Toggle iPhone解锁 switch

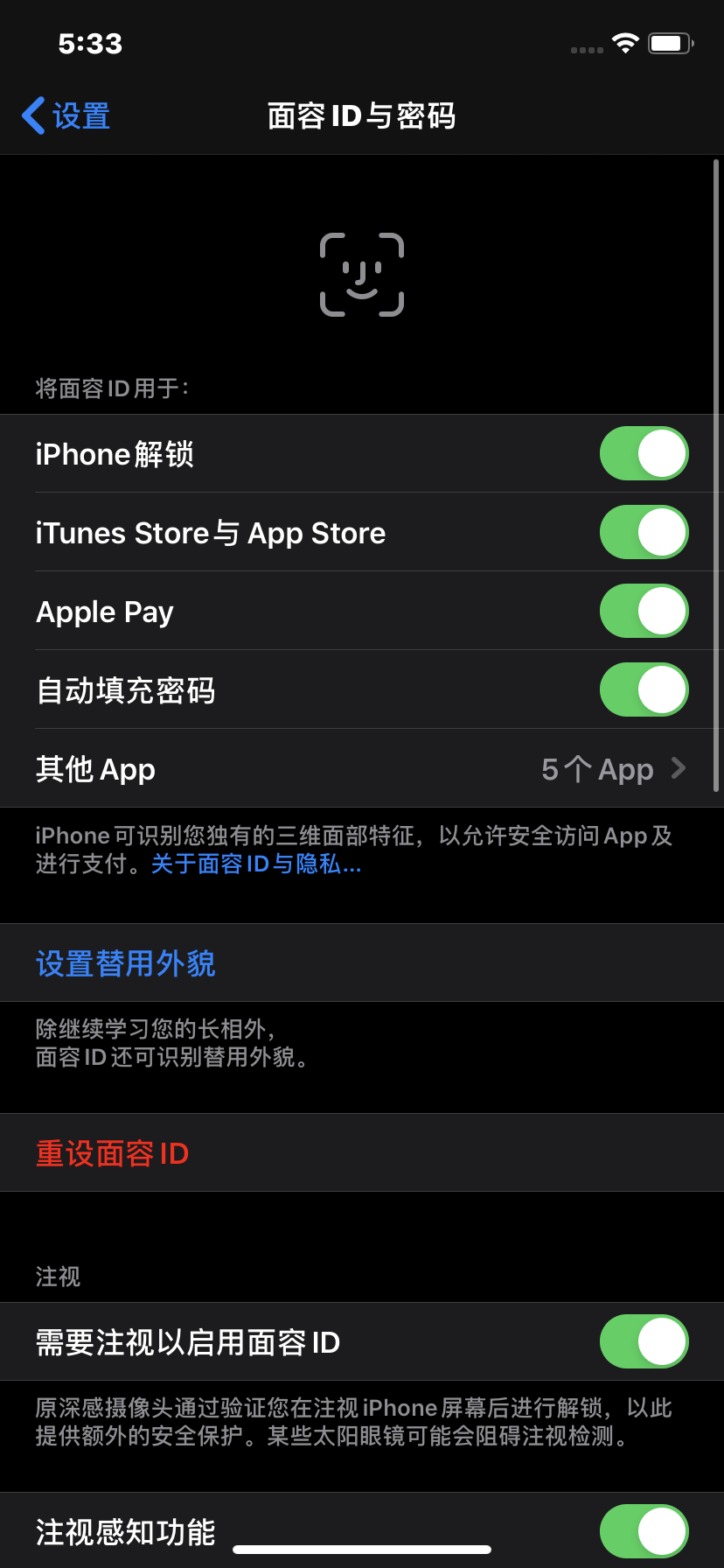(644, 453)
